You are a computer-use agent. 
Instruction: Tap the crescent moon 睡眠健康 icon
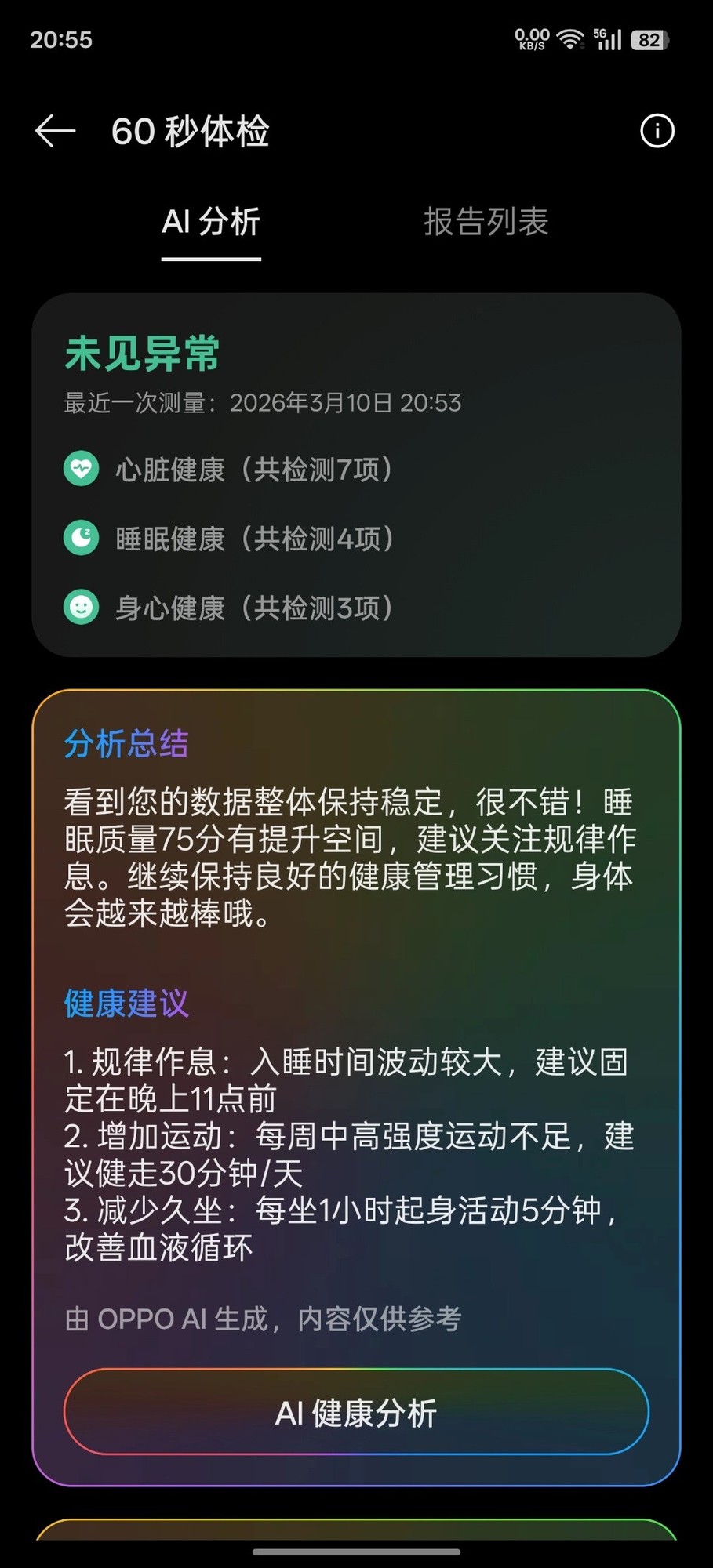pyautogui.click(x=81, y=538)
